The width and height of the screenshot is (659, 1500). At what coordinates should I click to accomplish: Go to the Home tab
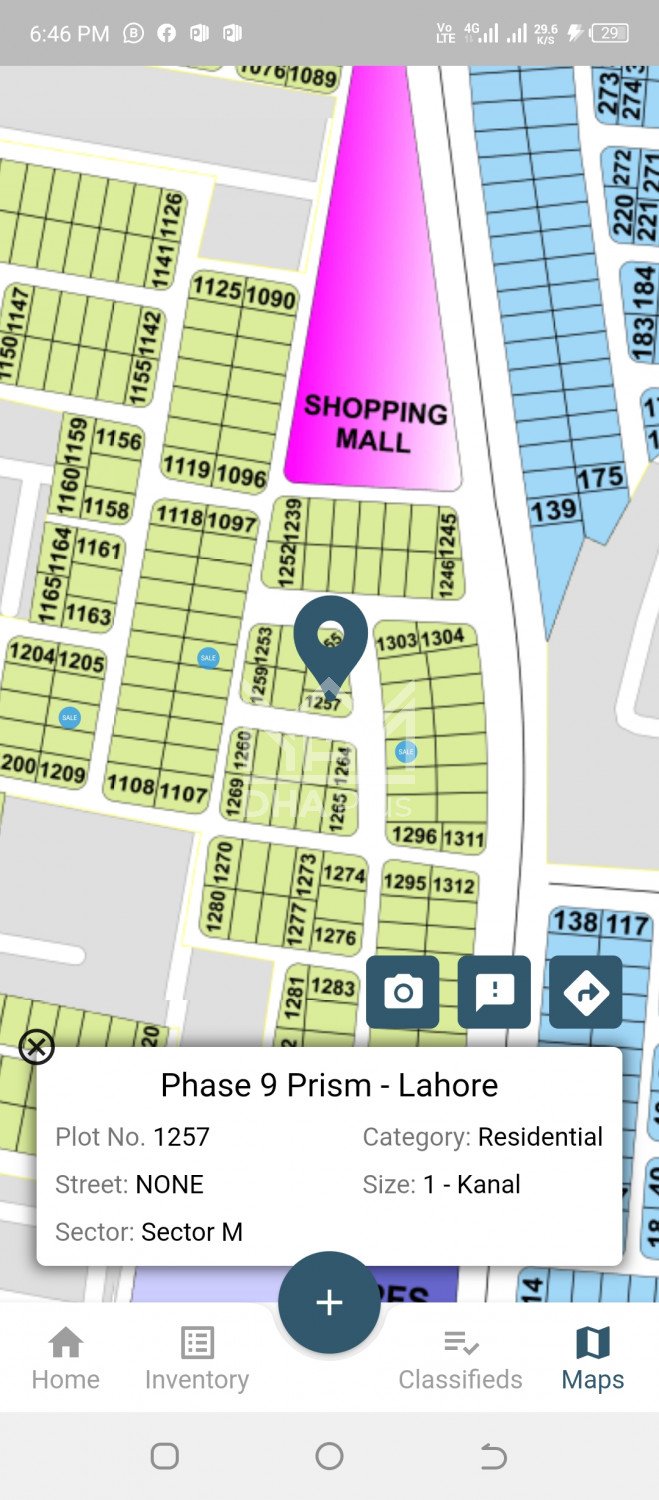click(66, 1358)
